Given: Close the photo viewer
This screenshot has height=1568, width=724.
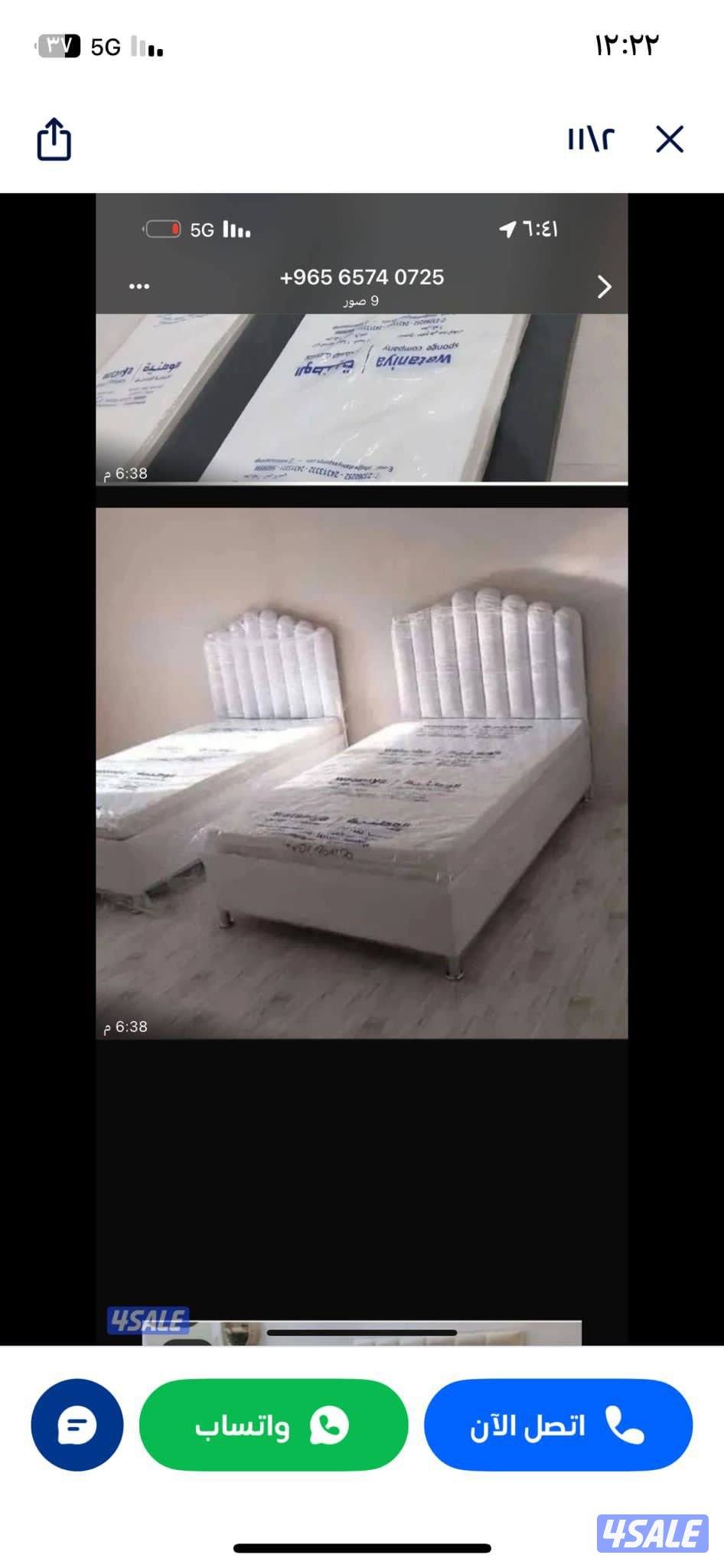Looking at the screenshot, I should (x=670, y=139).
